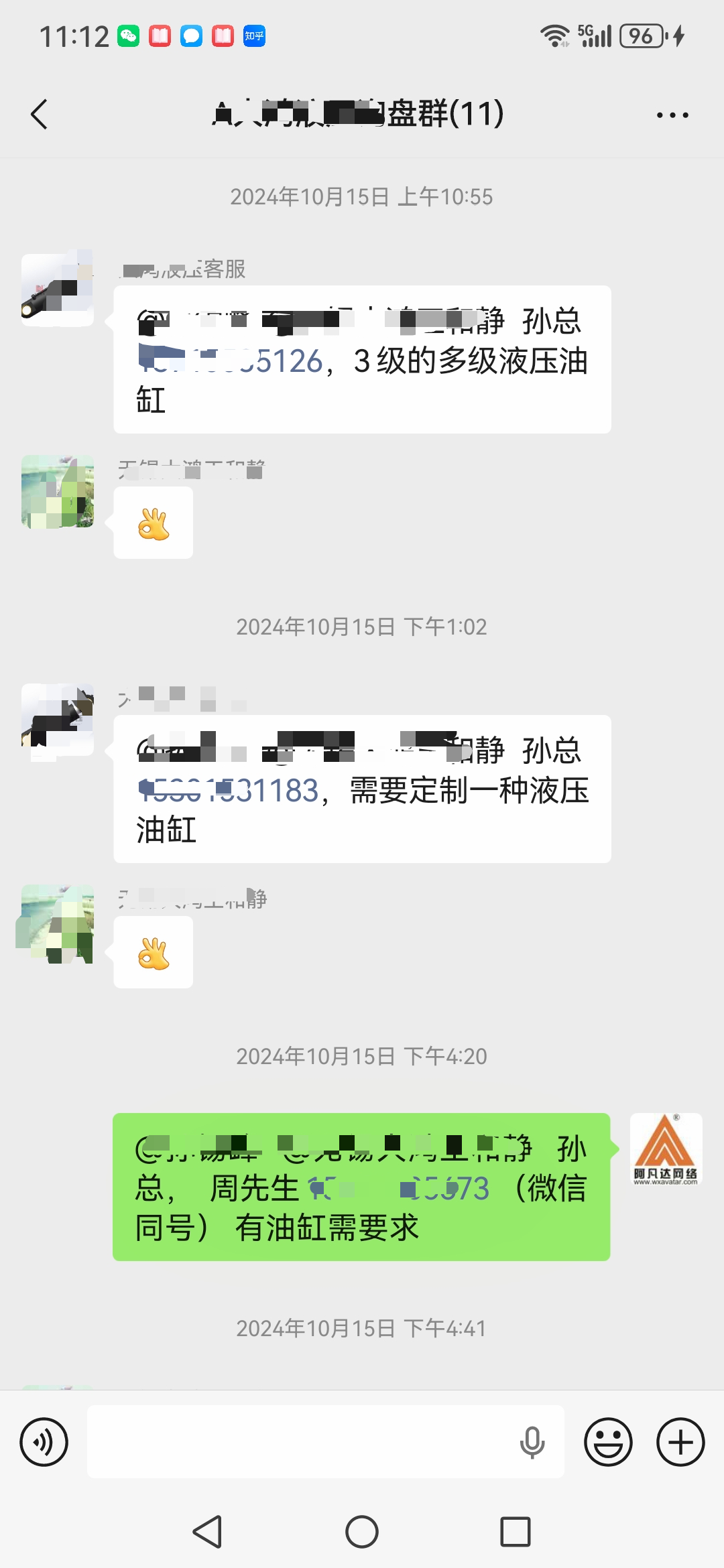Tap the Zhihu icon in status bar
Image resolution: width=724 pixels, height=1568 pixels.
pyautogui.click(x=254, y=36)
